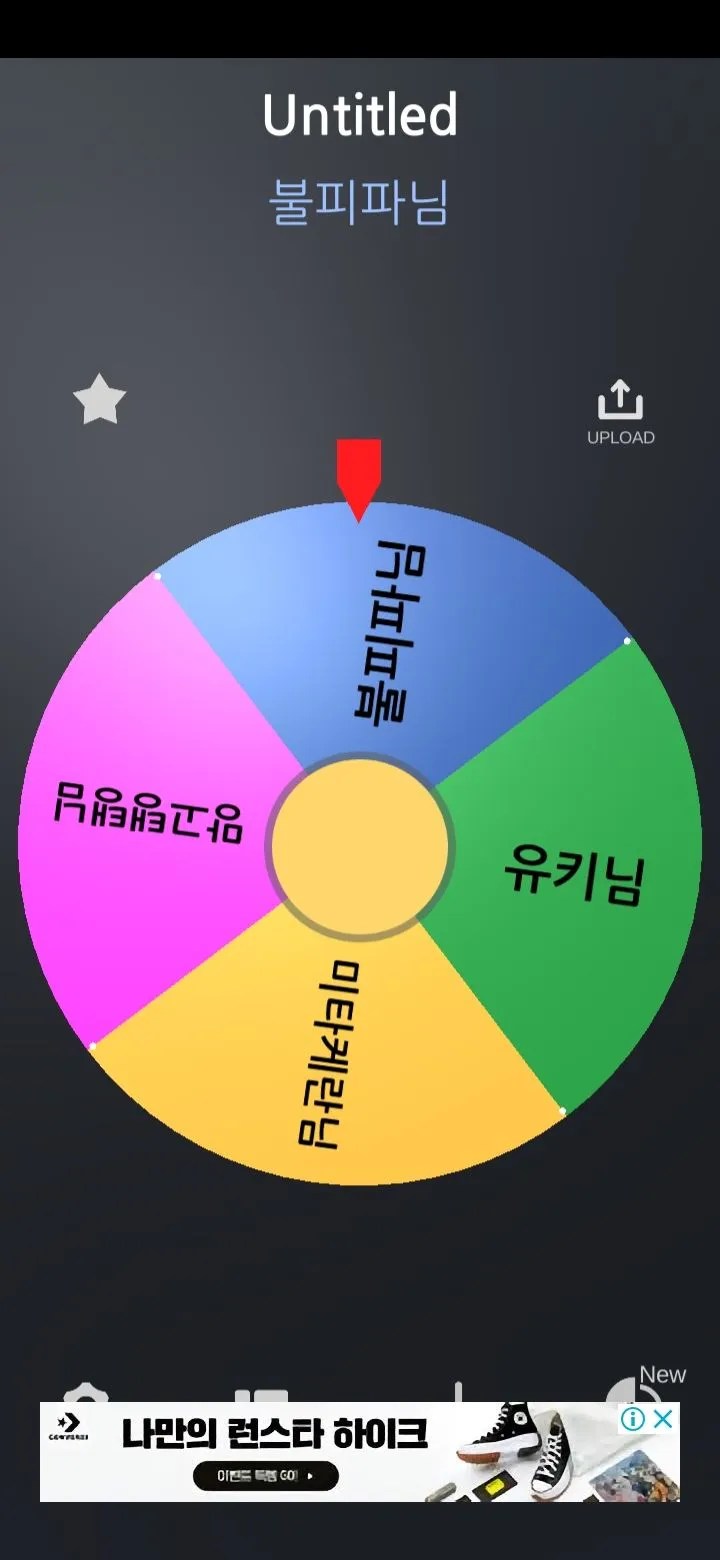Screen dimensions: 720x1560
Task: Tap the red pointer arrow above the wheel
Action: [359, 470]
